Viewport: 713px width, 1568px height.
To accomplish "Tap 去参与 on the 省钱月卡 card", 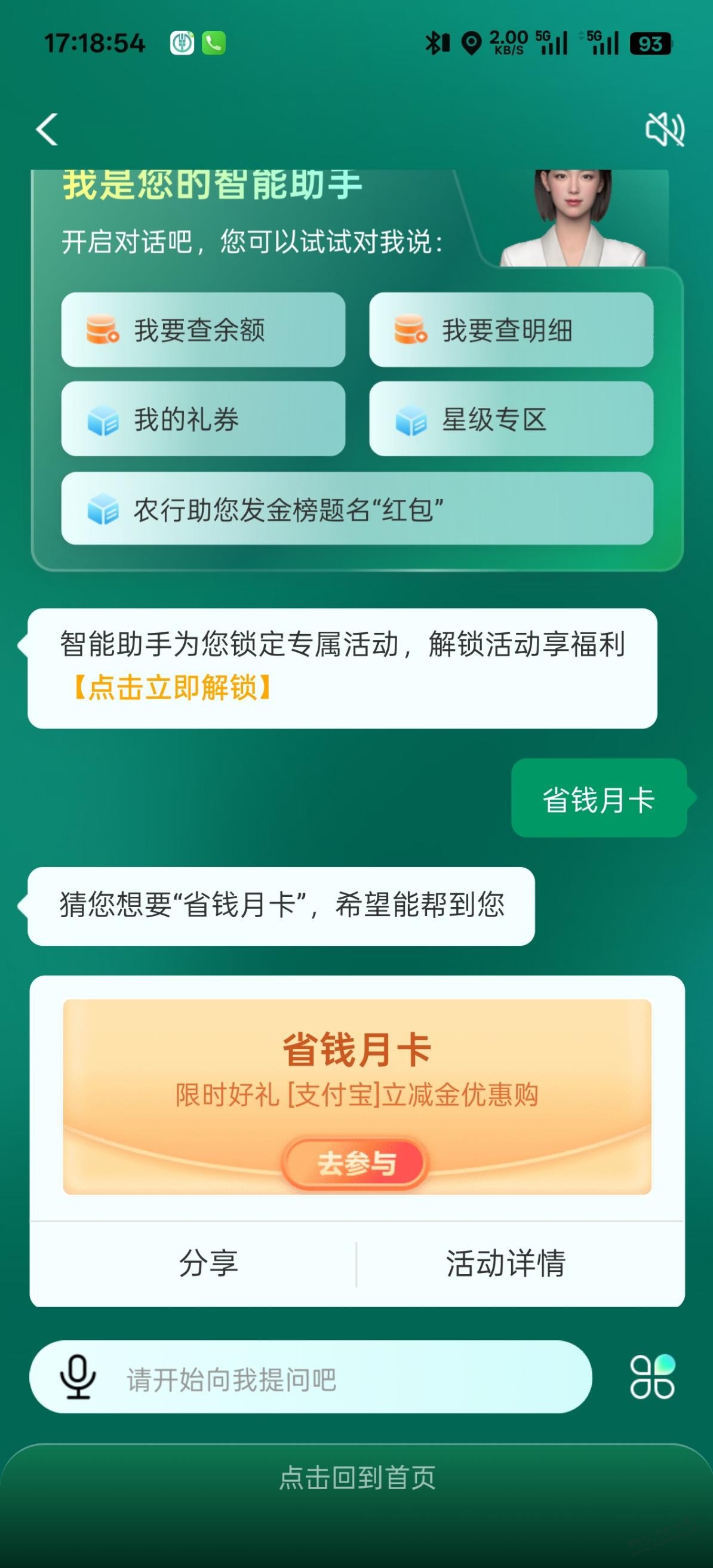I will point(356,1163).
